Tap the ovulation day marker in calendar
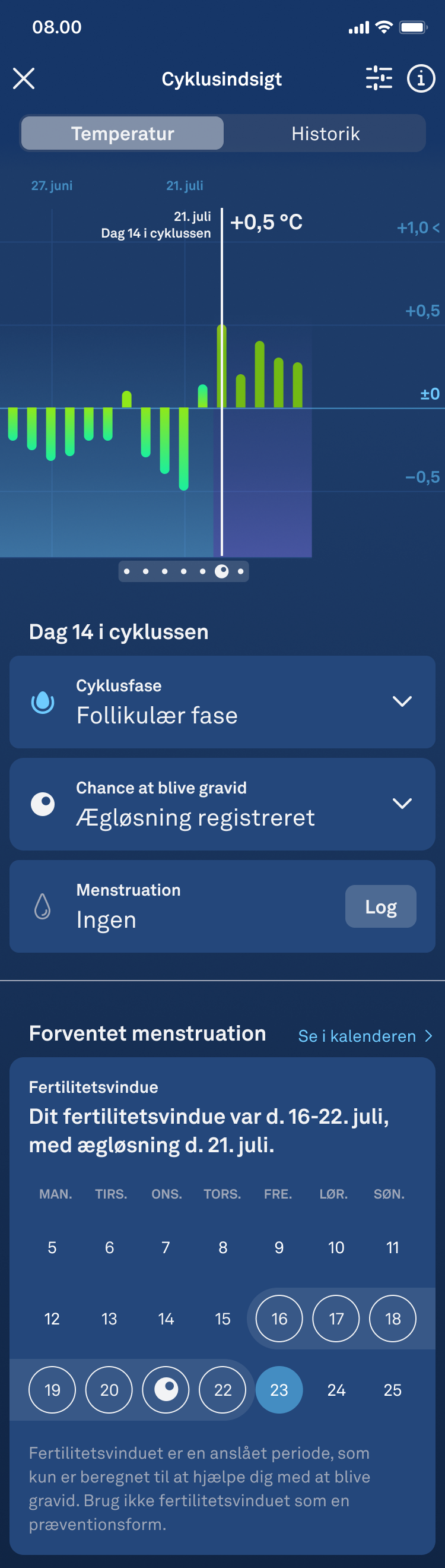 click(166, 1390)
